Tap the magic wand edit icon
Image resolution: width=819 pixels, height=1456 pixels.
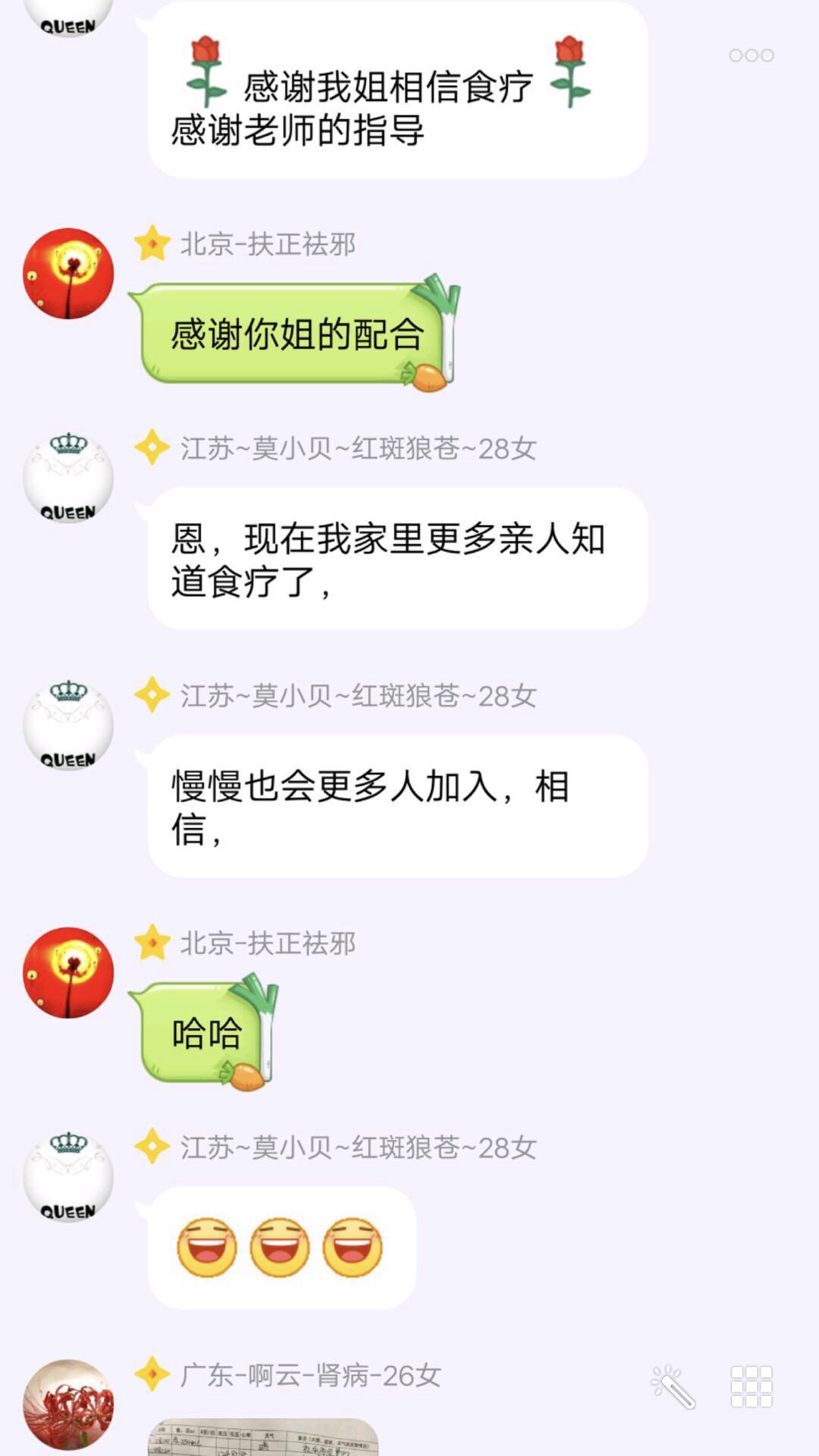[673, 1387]
